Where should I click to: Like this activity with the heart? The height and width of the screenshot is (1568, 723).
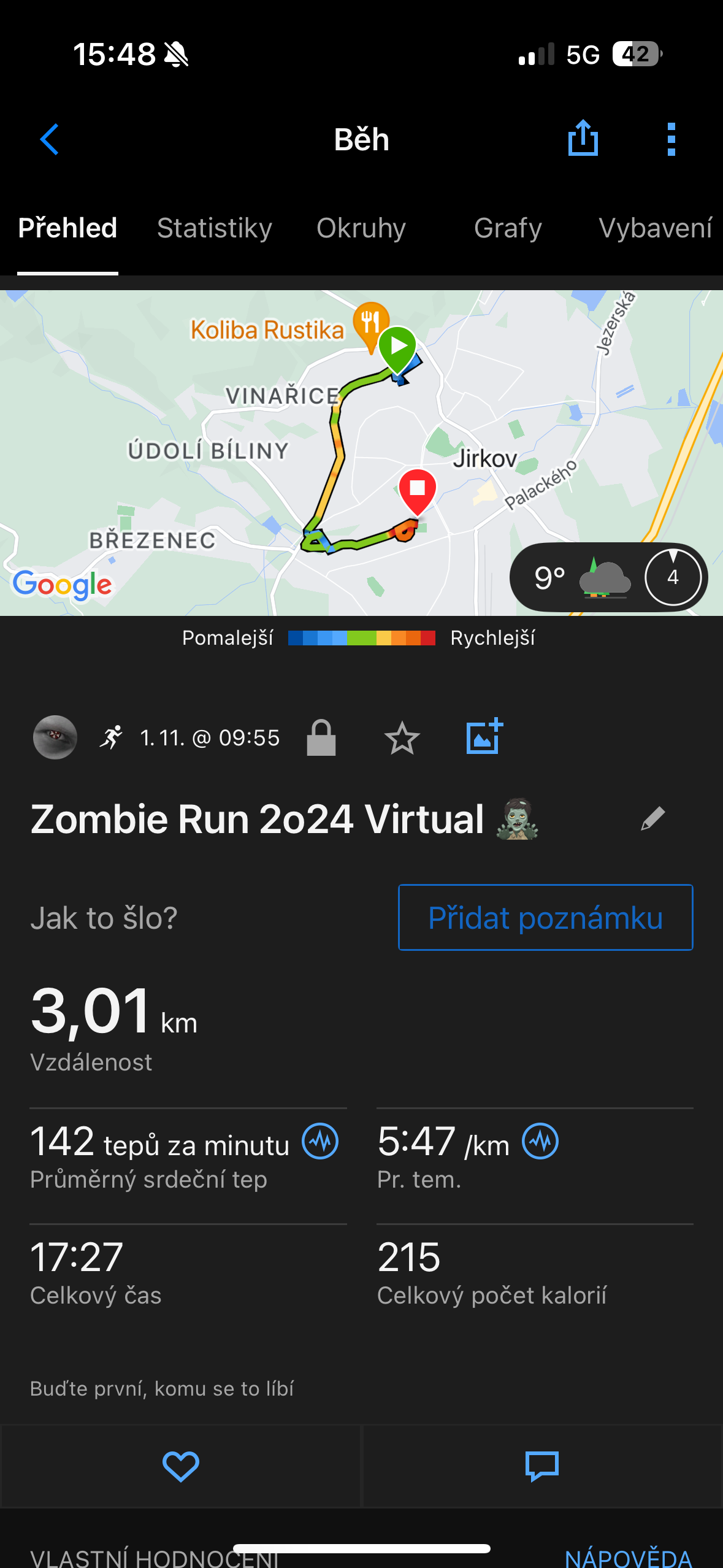coord(180,1467)
